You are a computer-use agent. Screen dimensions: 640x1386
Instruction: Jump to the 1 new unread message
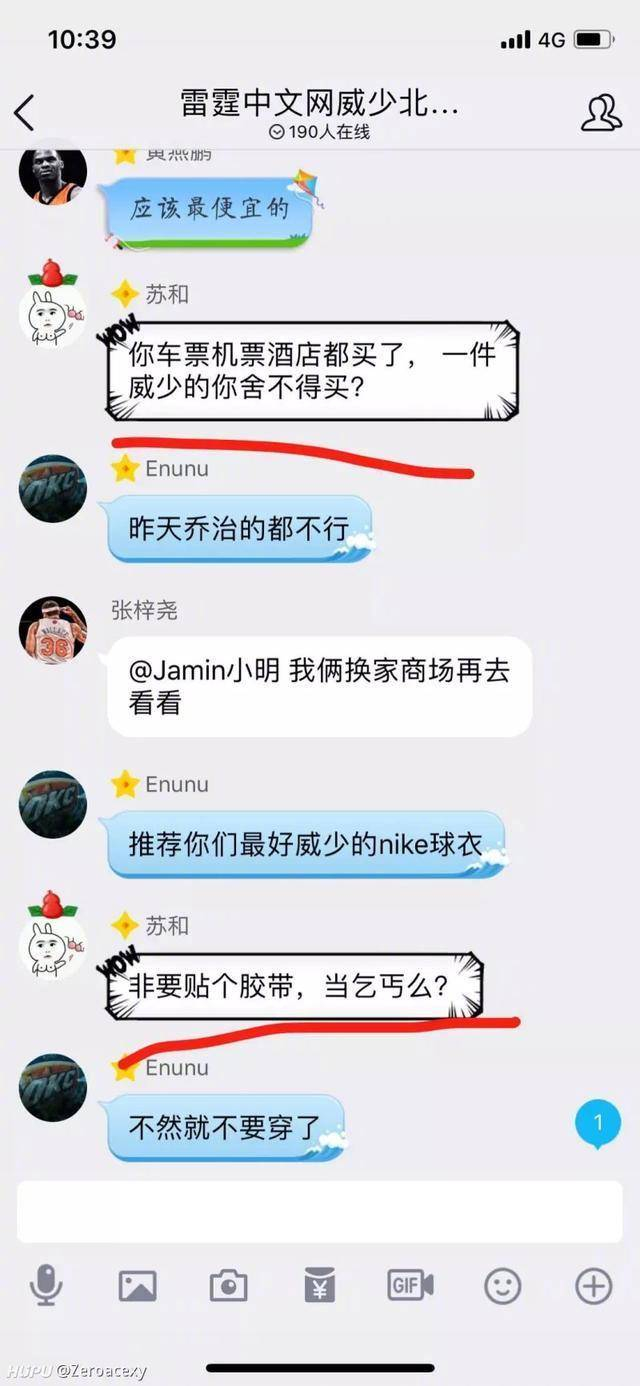pos(598,1124)
